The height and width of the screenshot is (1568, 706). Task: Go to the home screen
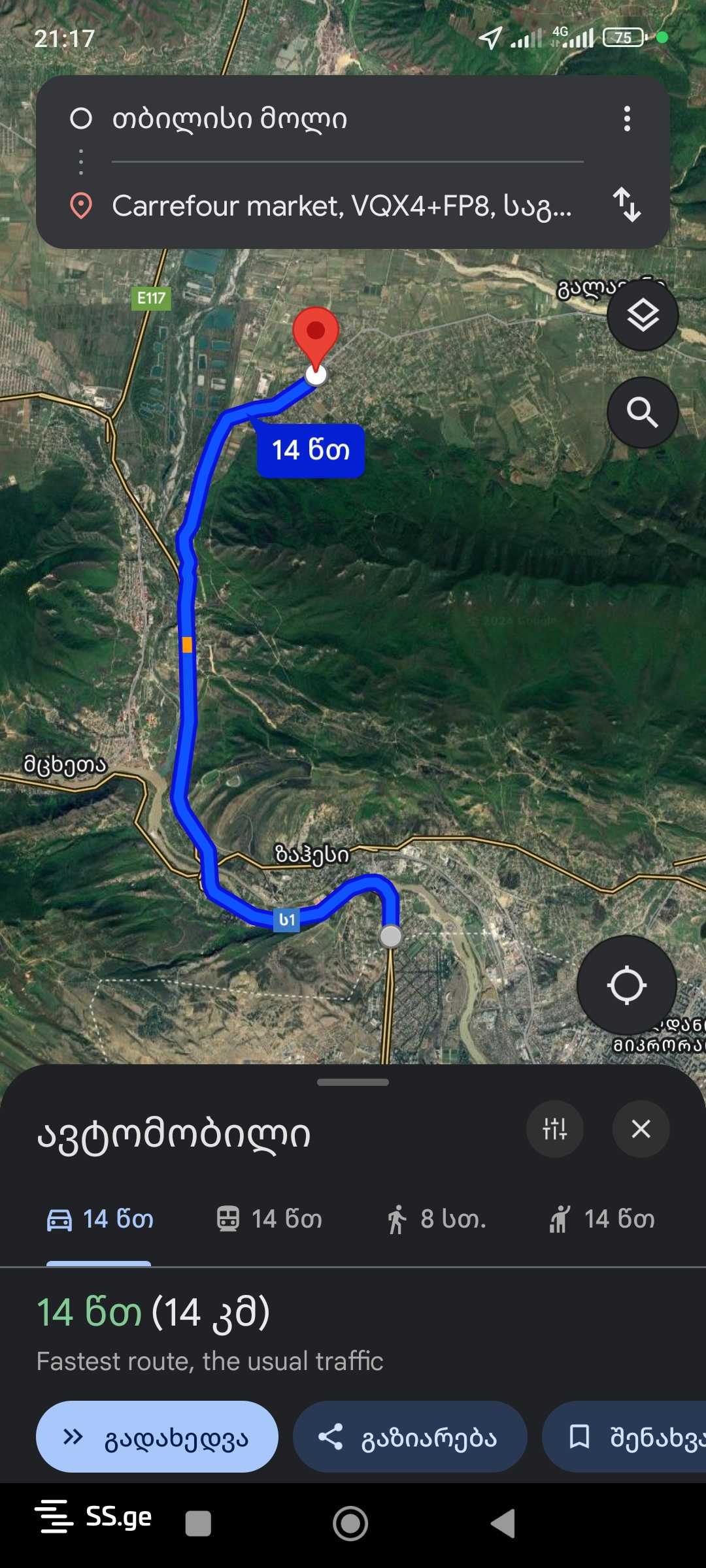point(350,1524)
